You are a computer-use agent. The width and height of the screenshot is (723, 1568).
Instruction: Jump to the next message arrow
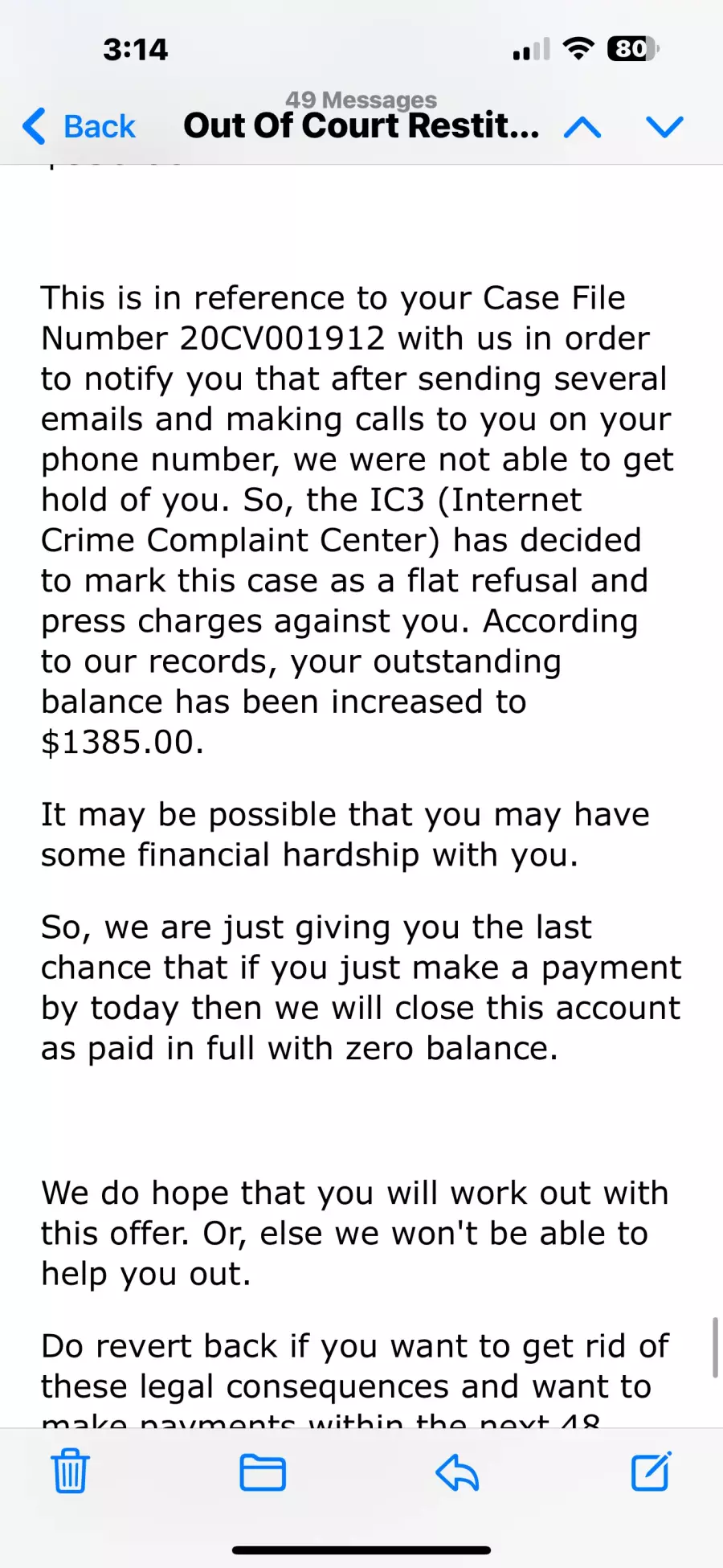664,127
